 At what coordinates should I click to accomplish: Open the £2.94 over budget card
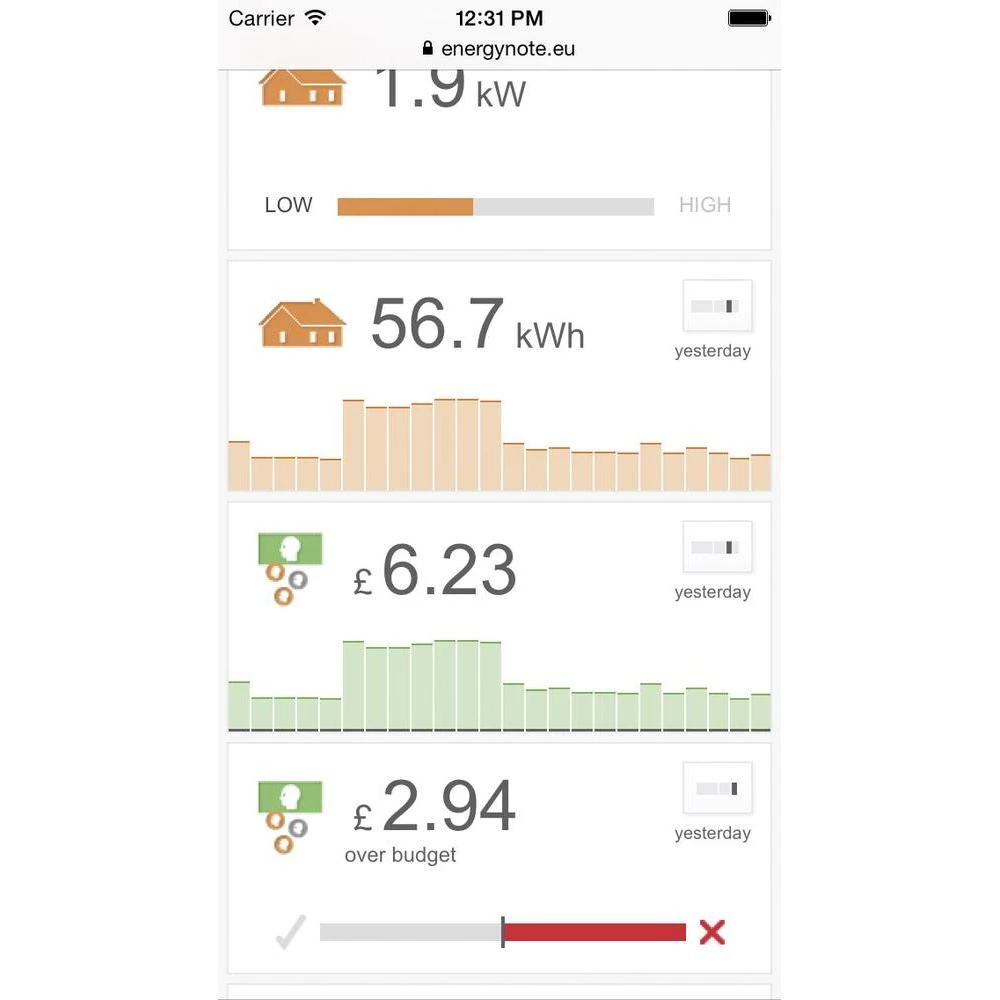450,810
